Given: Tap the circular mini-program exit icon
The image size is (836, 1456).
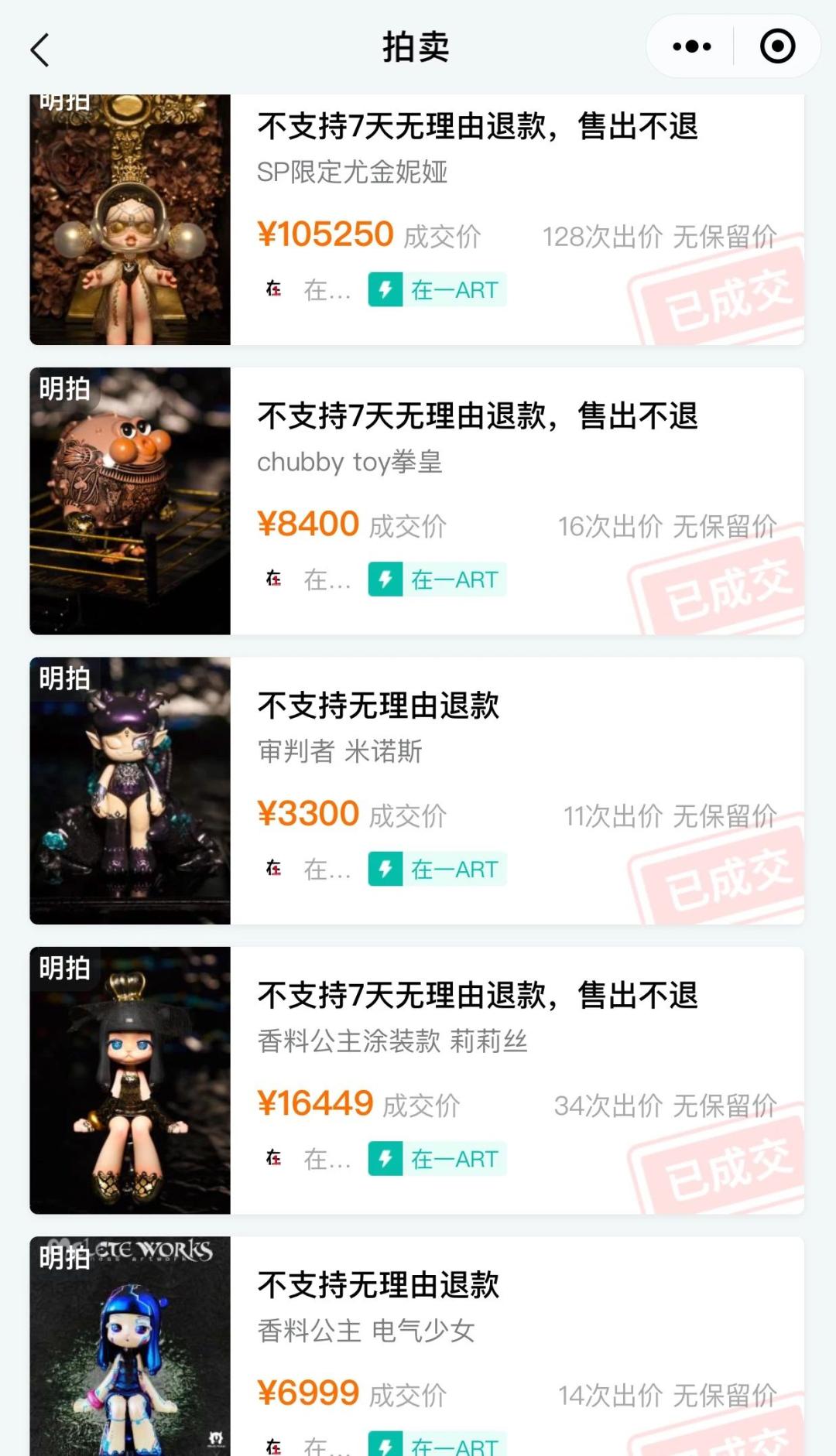Looking at the screenshot, I should click(776, 46).
